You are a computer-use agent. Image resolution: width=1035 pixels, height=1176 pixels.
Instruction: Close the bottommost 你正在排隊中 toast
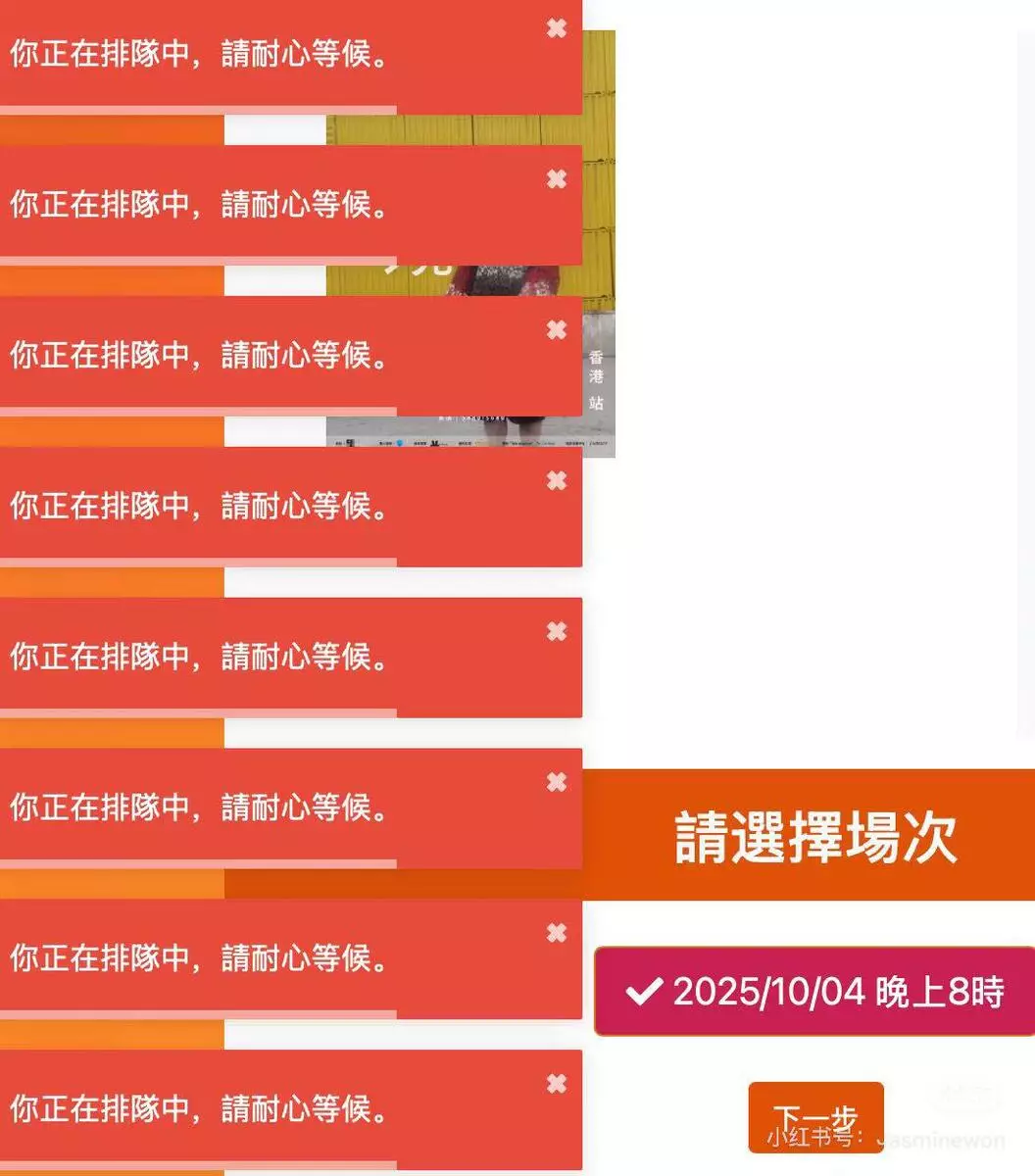pyautogui.click(x=557, y=1084)
